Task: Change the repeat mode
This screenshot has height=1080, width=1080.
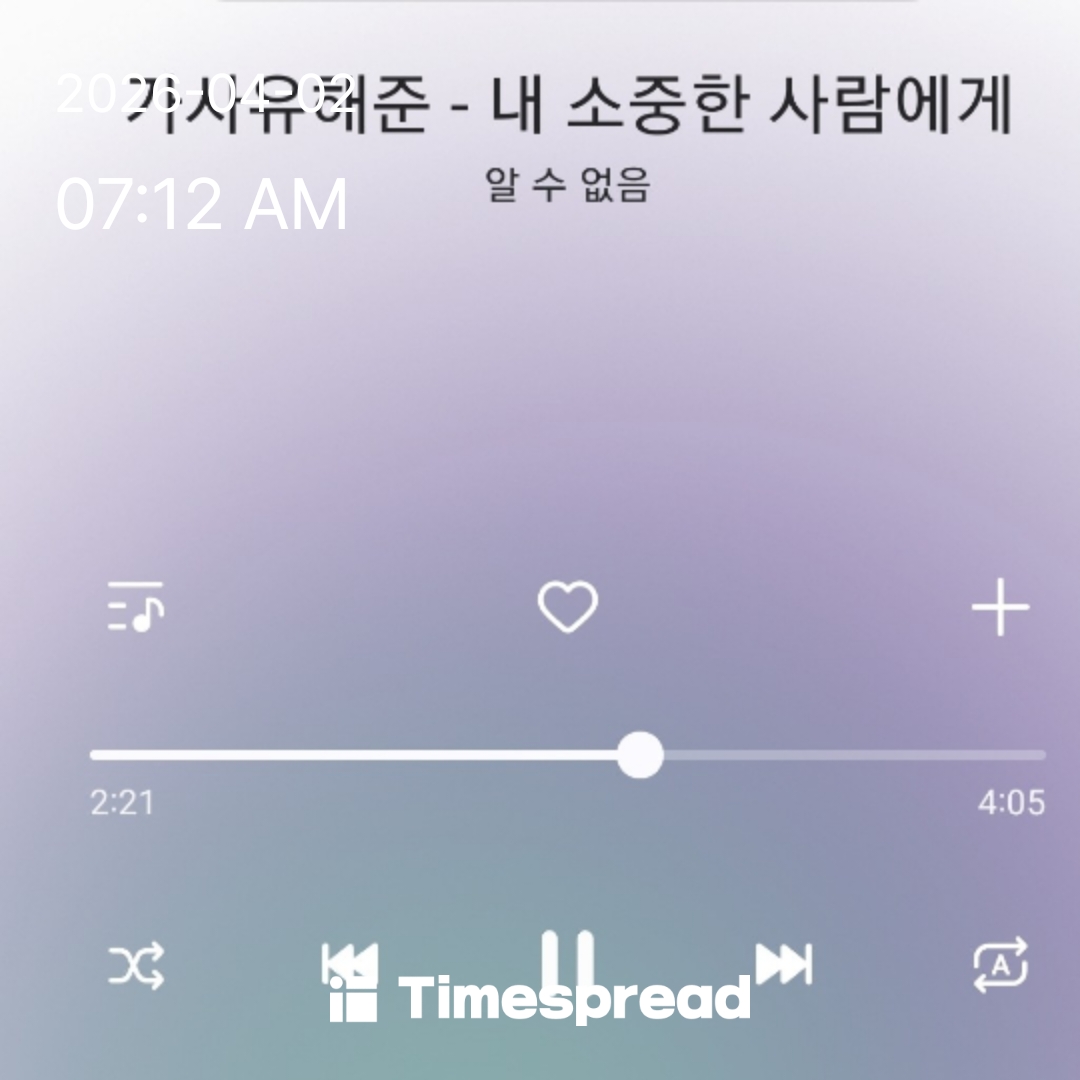Action: tap(1000, 966)
